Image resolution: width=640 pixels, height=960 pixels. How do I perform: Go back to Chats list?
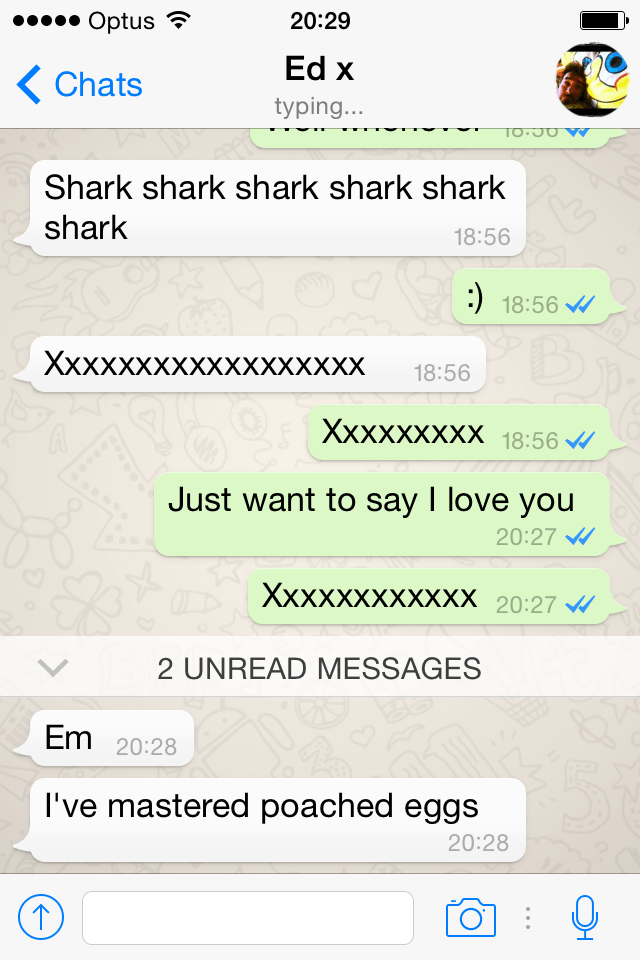80,85
